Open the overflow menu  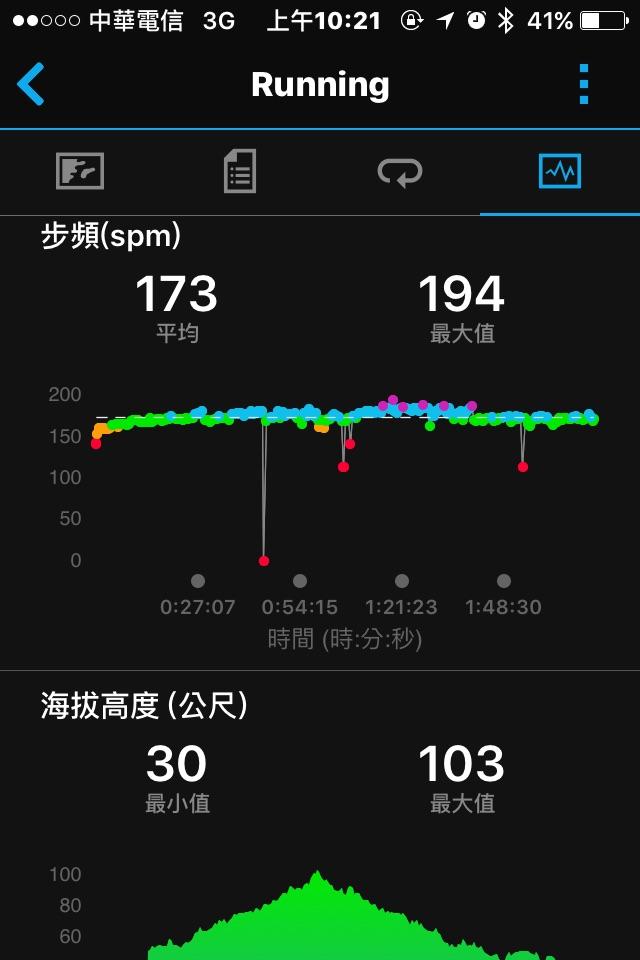(585, 85)
